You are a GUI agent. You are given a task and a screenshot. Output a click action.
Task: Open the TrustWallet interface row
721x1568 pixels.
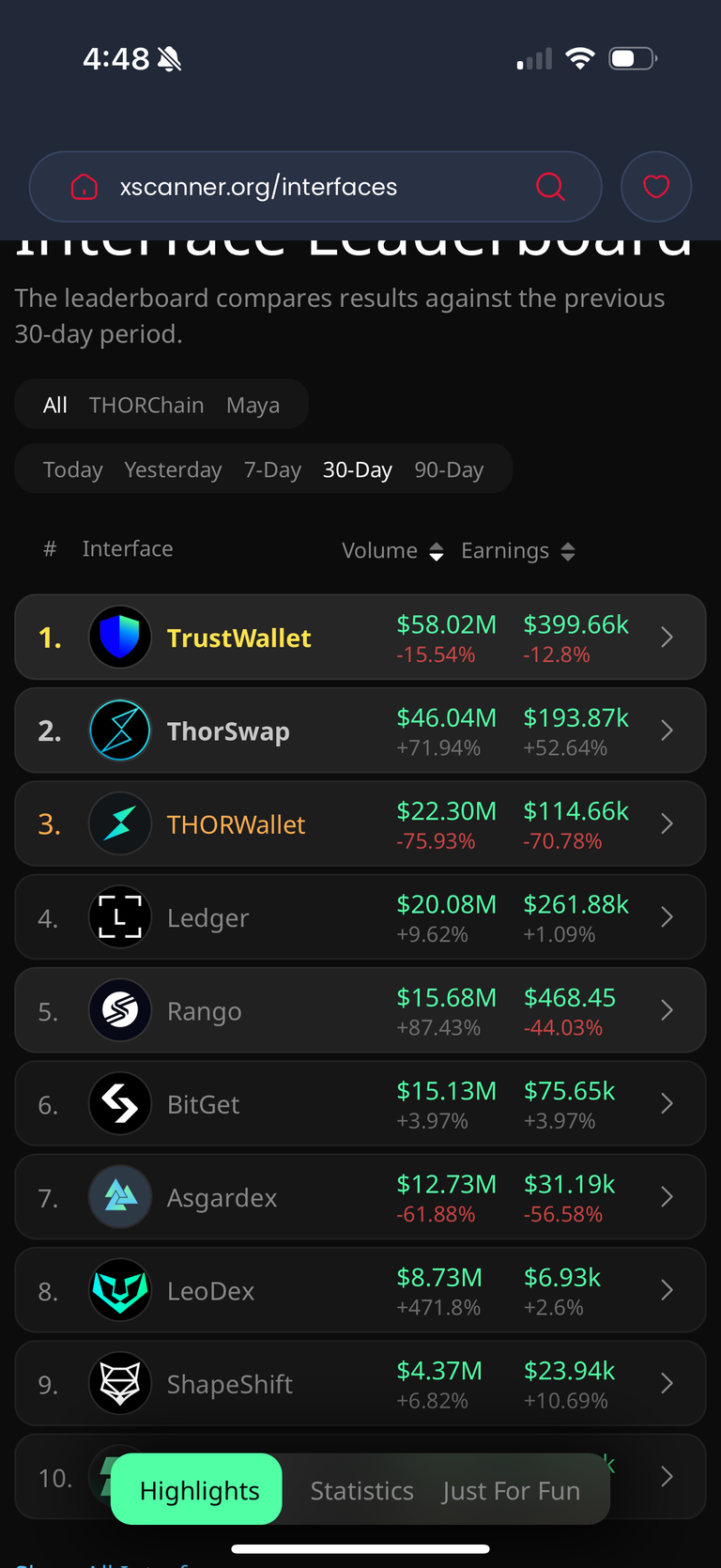click(360, 638)
